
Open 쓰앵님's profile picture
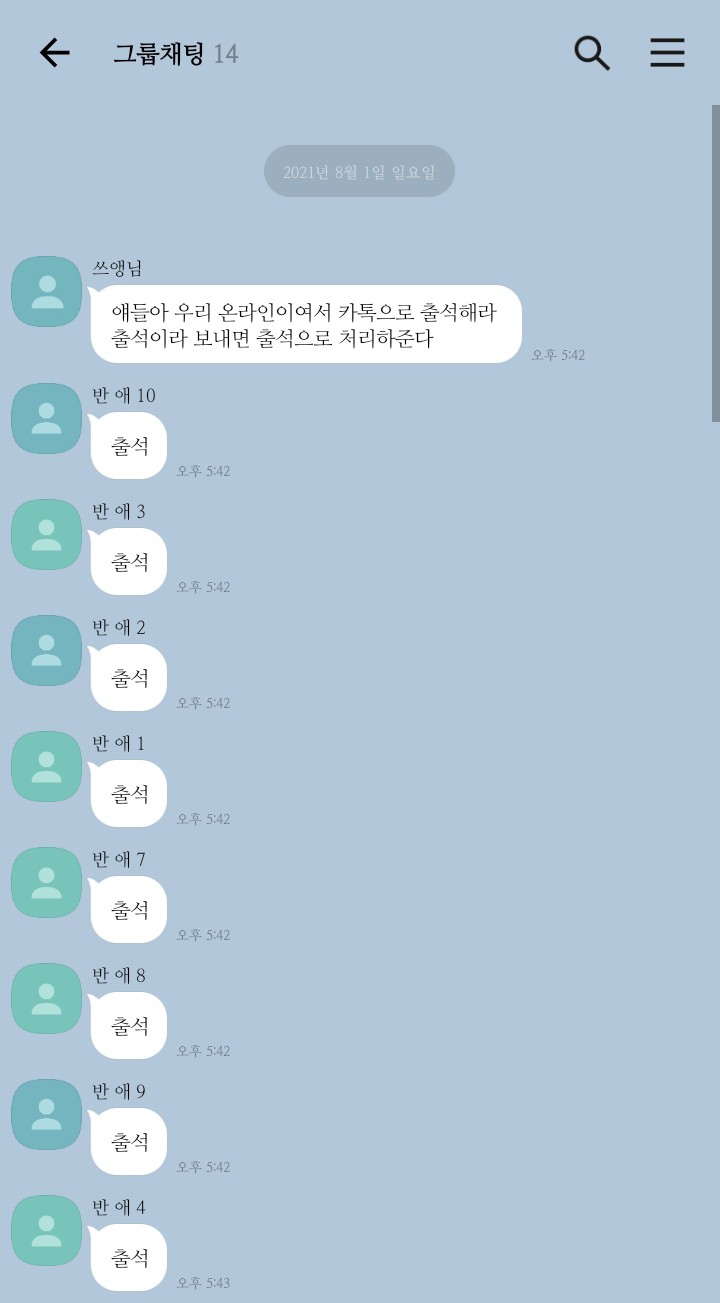(x=46, y=291)
